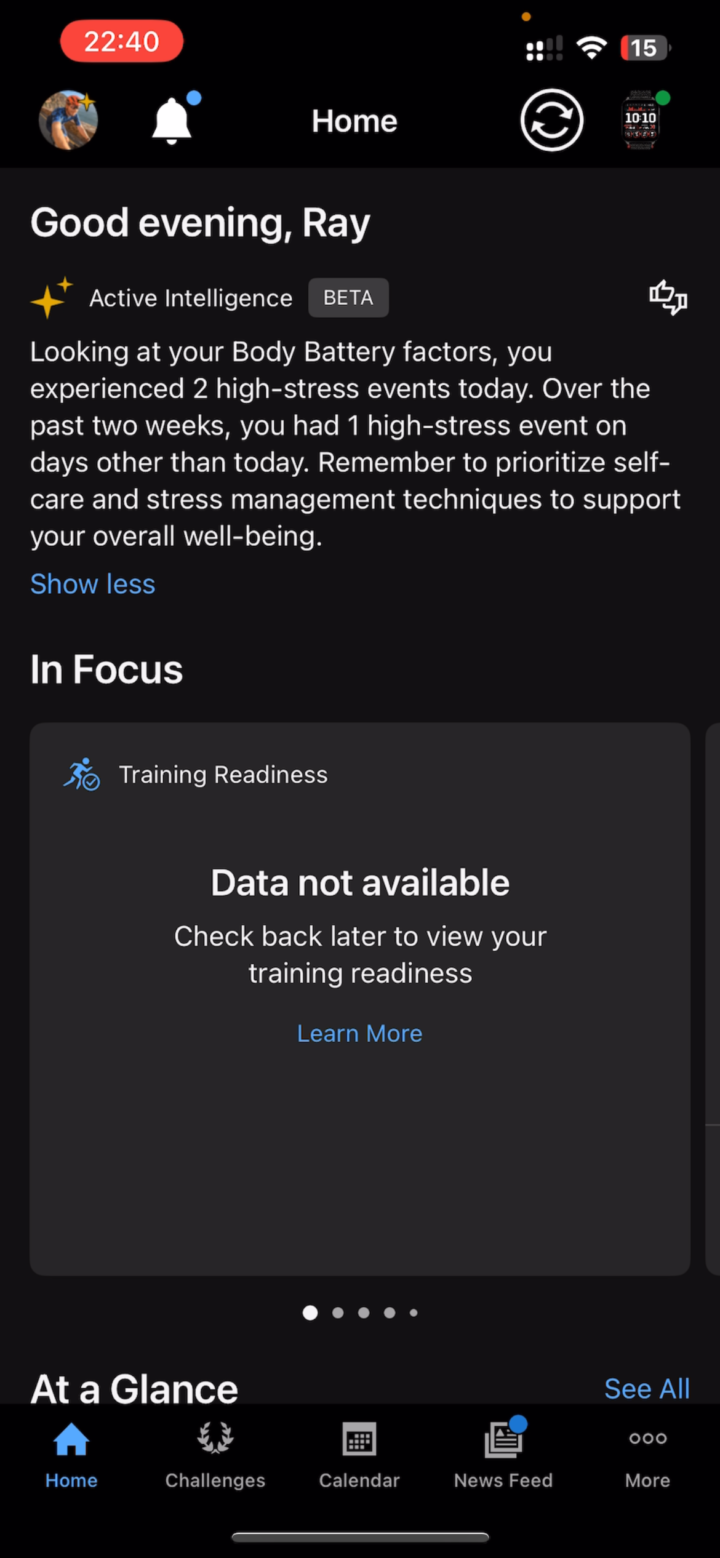The image size is (720, 1558).
Task: Collapse the insight with Show less
Action: point(92,584)
